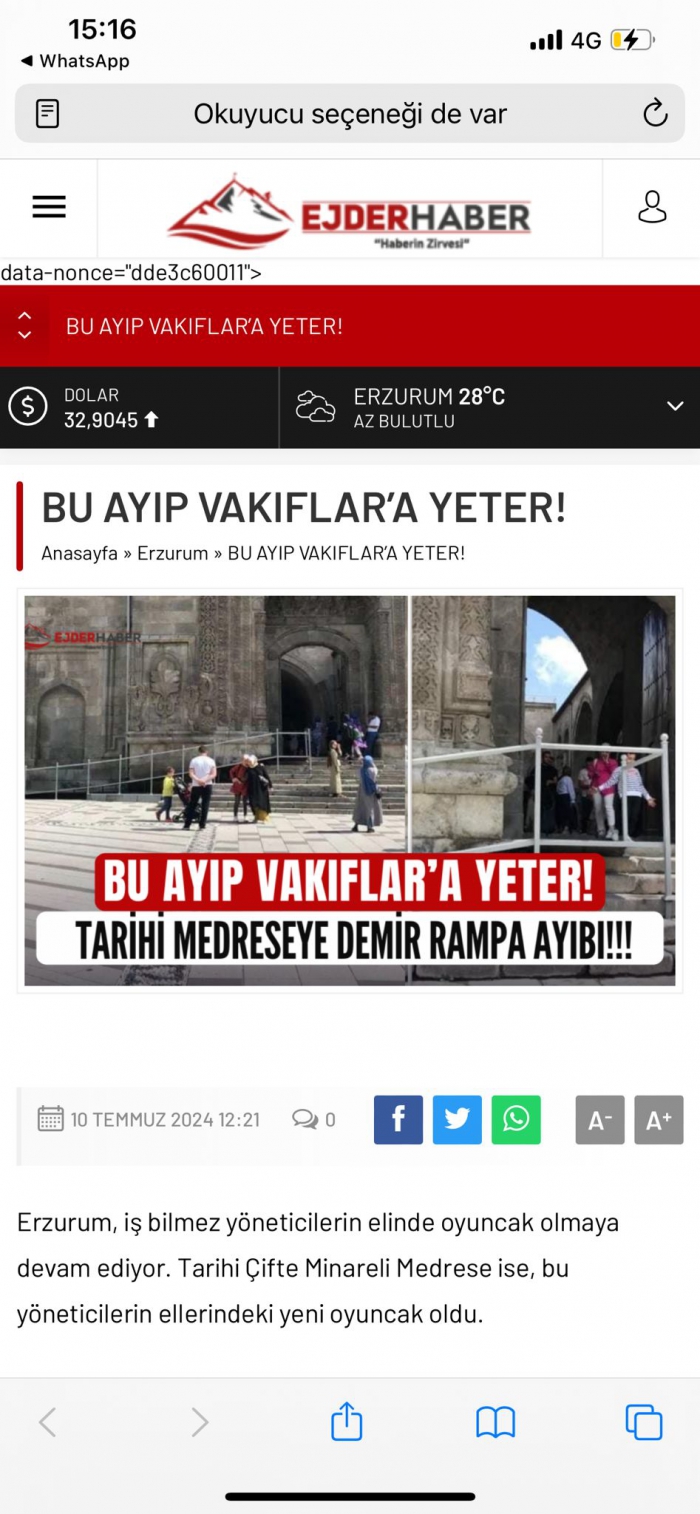Open the Safari share sheet
The width and height of the screenshot is (700, 1514).
346,1421
